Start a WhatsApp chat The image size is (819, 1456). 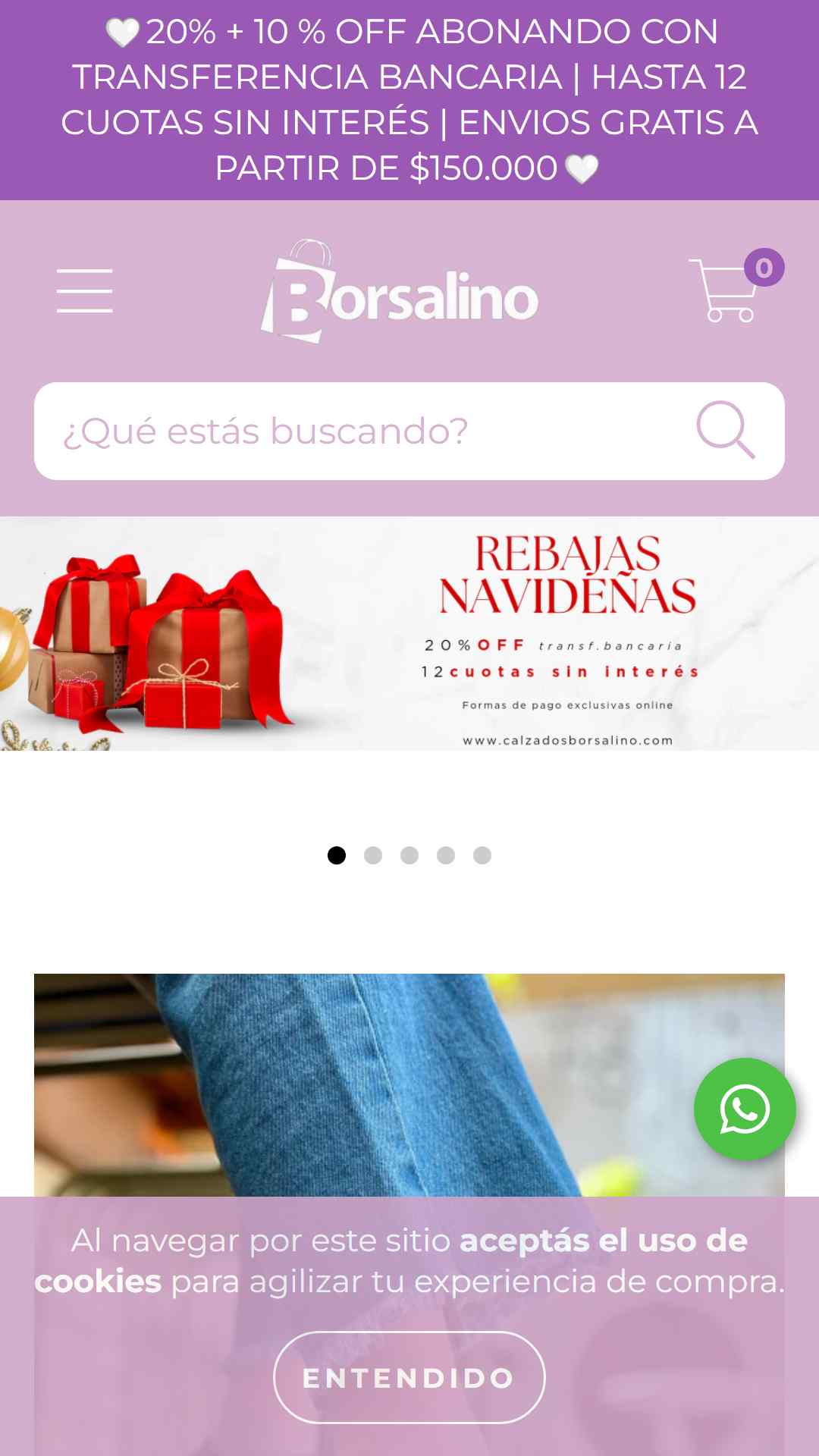tap(745, 1109)
